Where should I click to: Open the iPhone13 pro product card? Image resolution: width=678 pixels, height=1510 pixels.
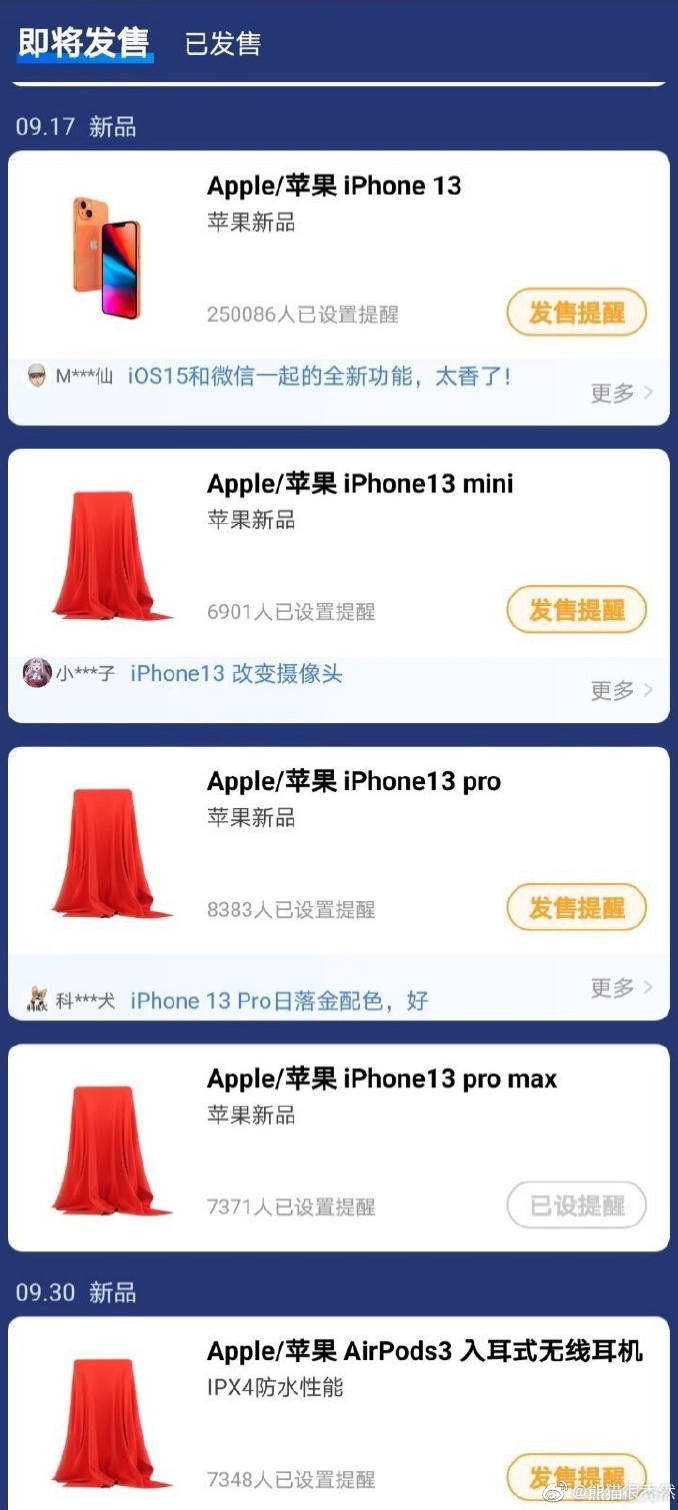[339, 850]
